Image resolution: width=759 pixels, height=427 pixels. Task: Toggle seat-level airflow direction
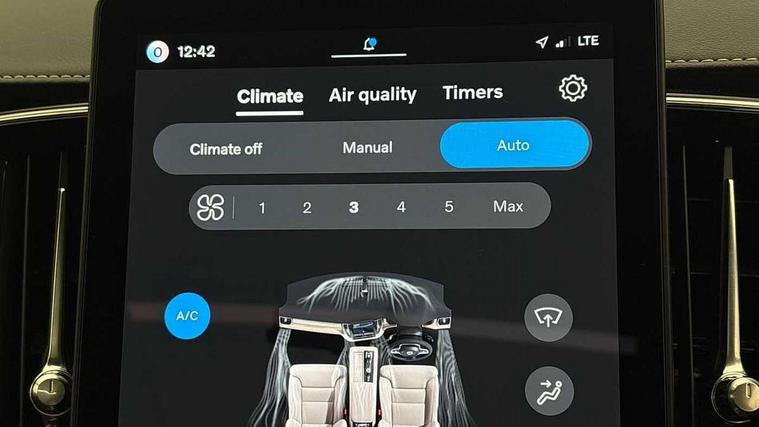pos(549,390)
